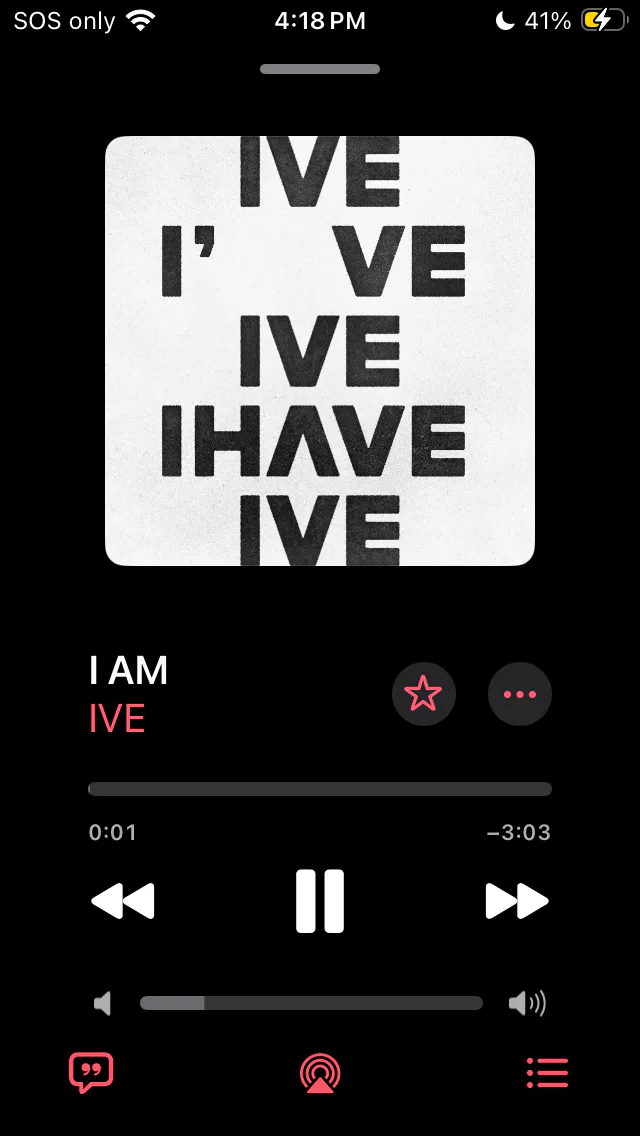The height and width of the screenshot is (1136, 640).
Task: Tap the I'VE IVE album artwork
Action: coord(320,351)
